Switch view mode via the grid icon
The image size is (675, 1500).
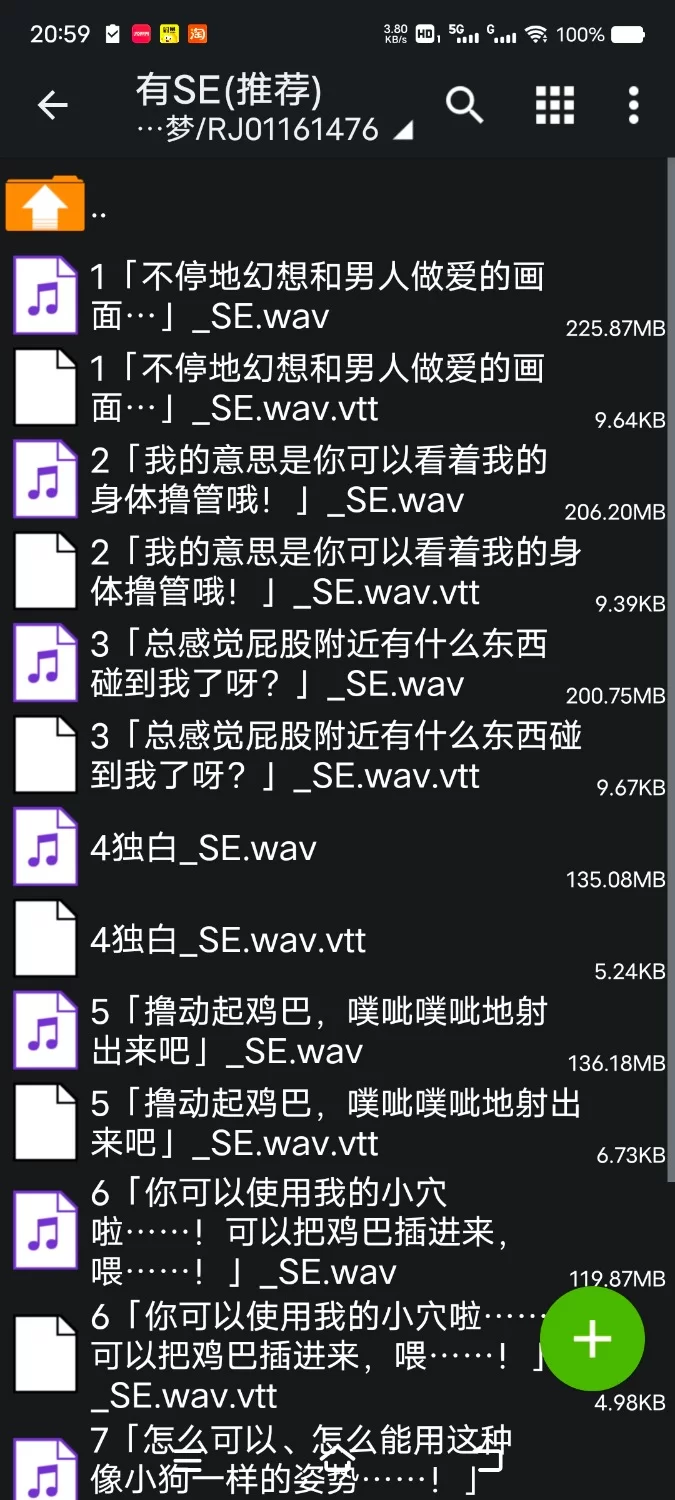click(555, 104)
